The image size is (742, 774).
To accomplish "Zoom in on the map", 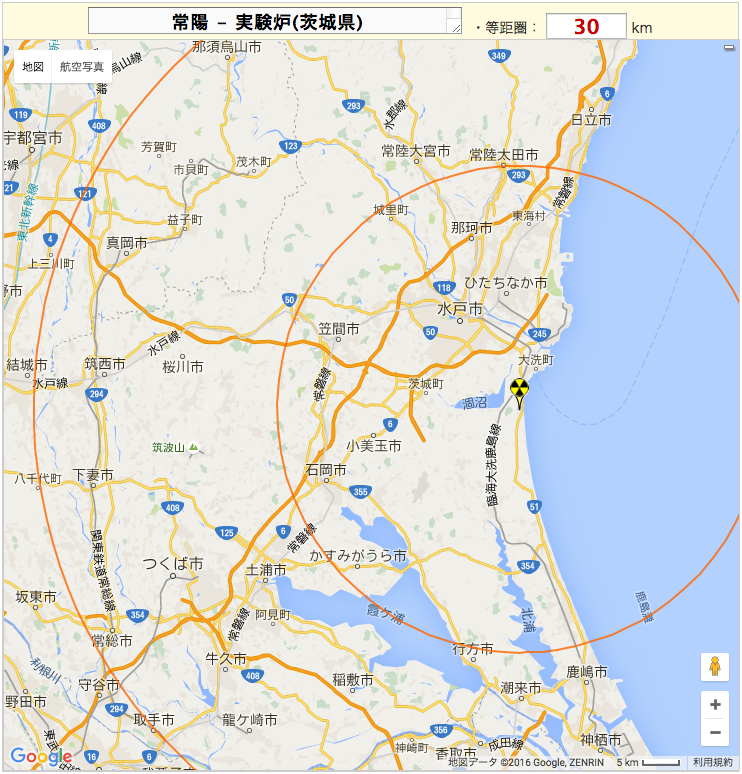I will click(715, 704).
